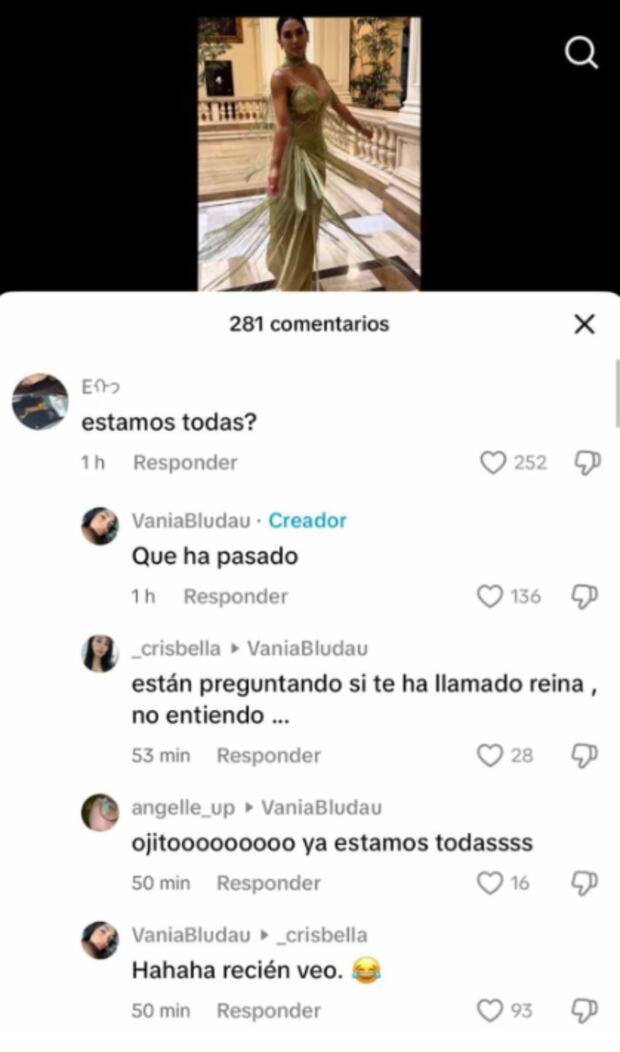The width and height of the screenshot is (620, 1052).
Task: Like _crisbella's comment
Action: pos(489,755)
